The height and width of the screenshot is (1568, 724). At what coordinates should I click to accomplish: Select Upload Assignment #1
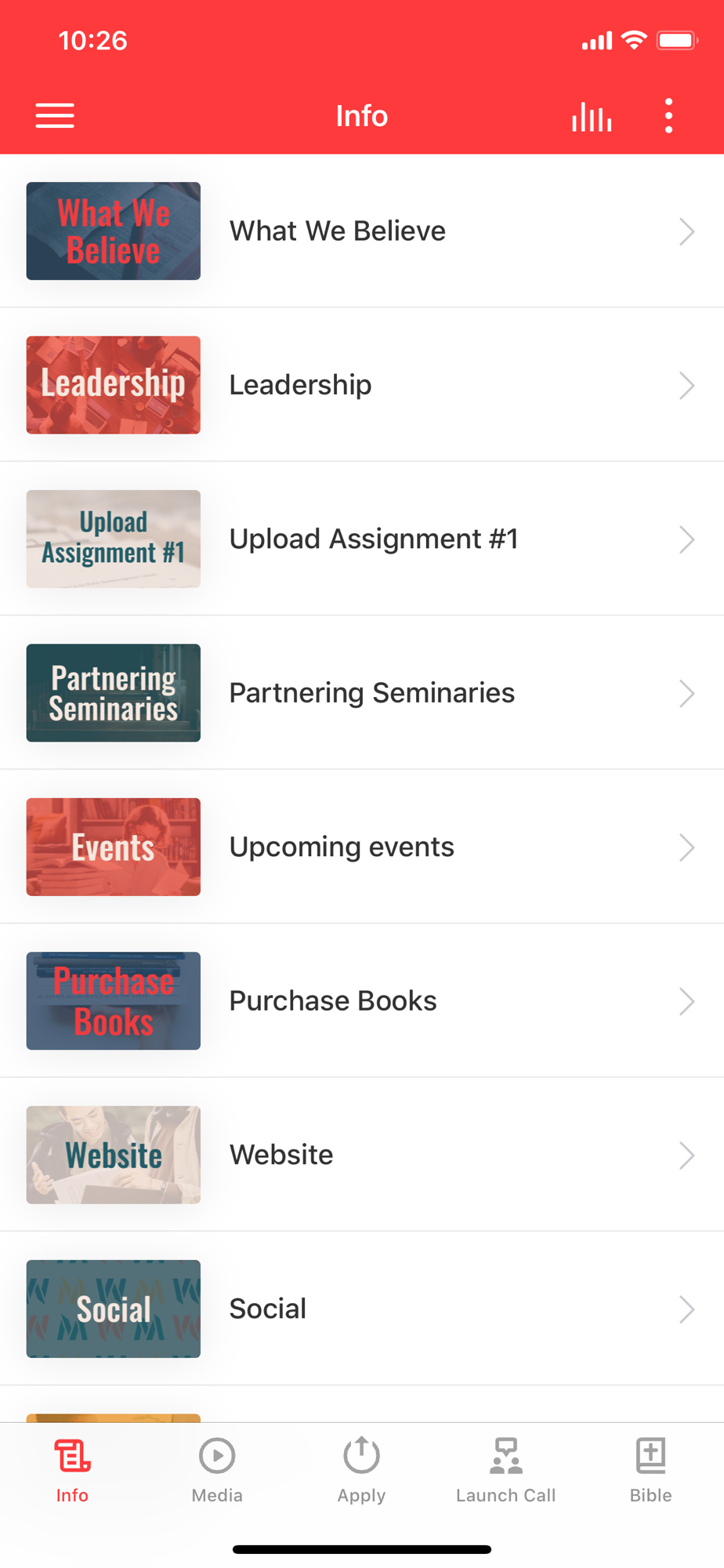tap(360, 539)
